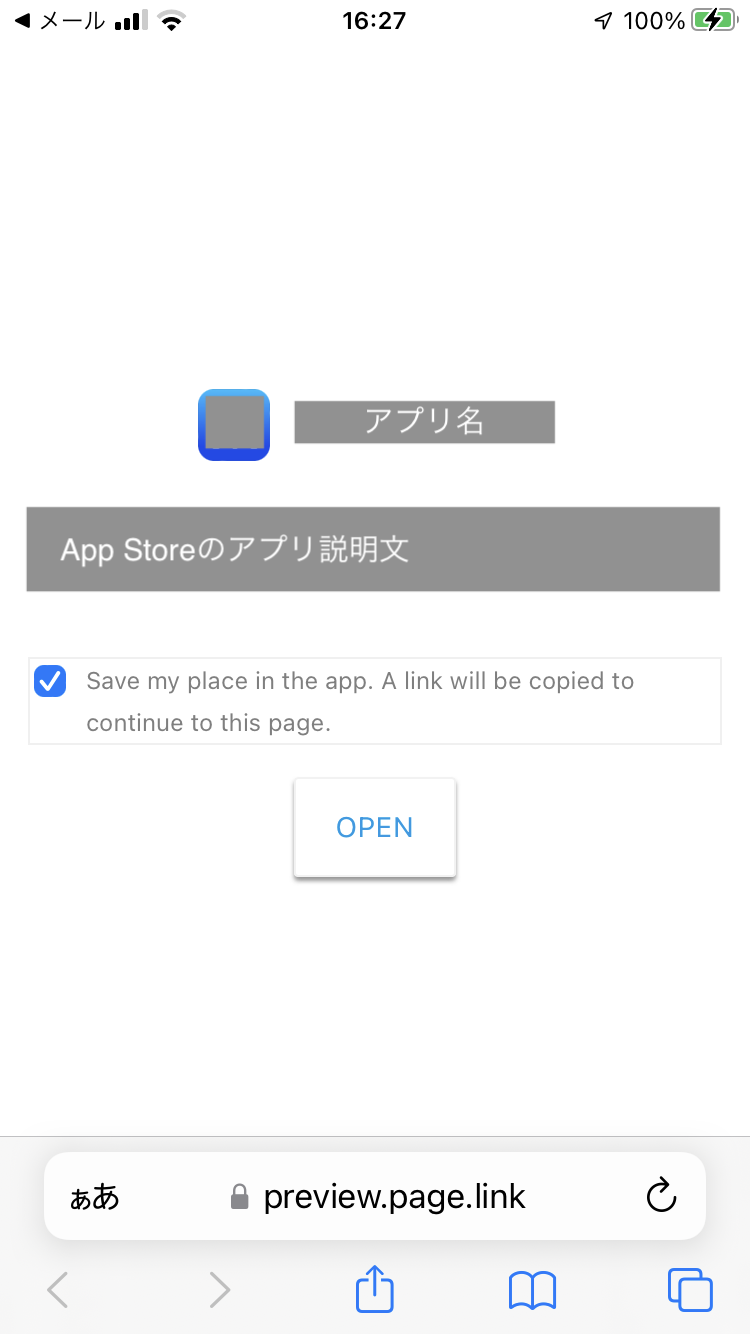Tap the OPEN button
750x1334 pixels.
pos(375,828)
